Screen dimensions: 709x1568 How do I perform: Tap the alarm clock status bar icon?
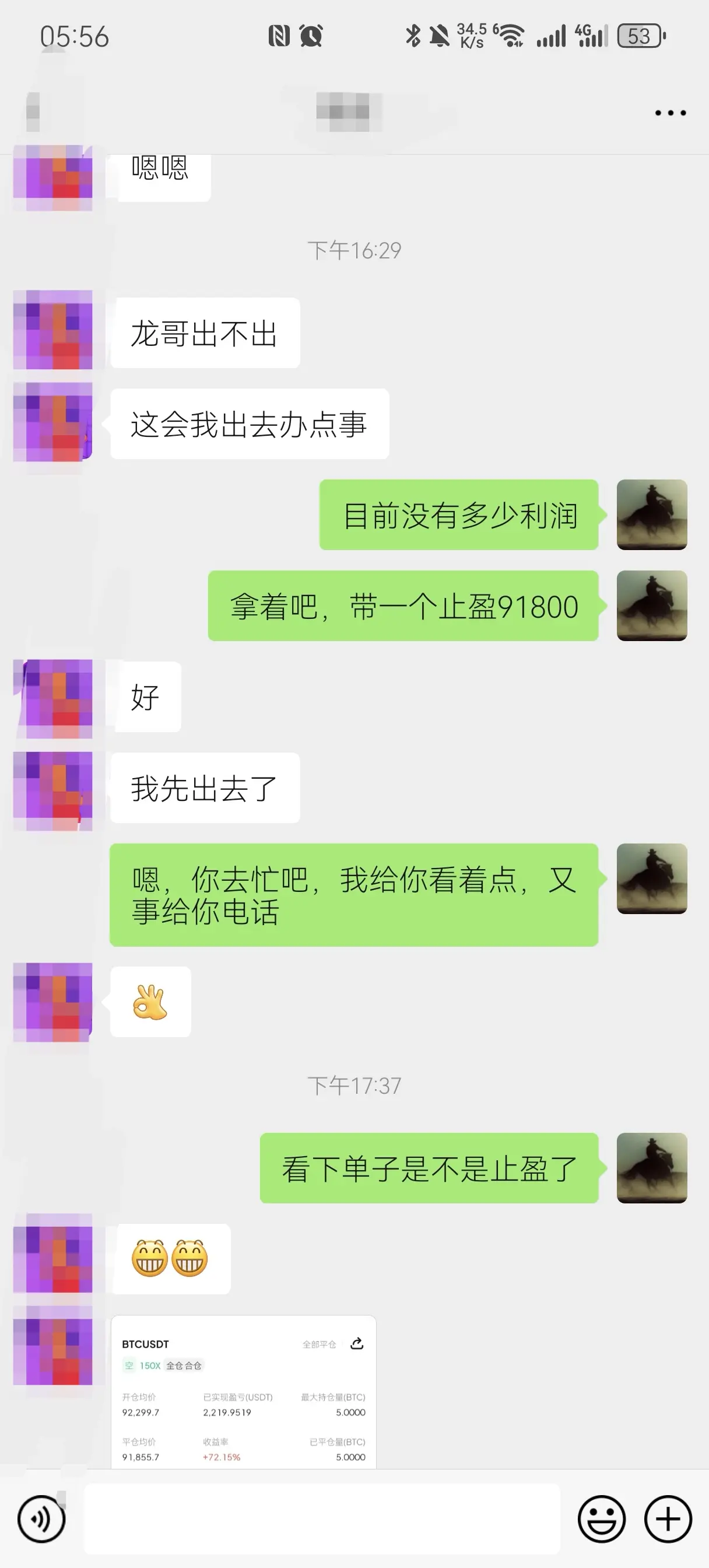pyautogui.click(x=310, y=37)
